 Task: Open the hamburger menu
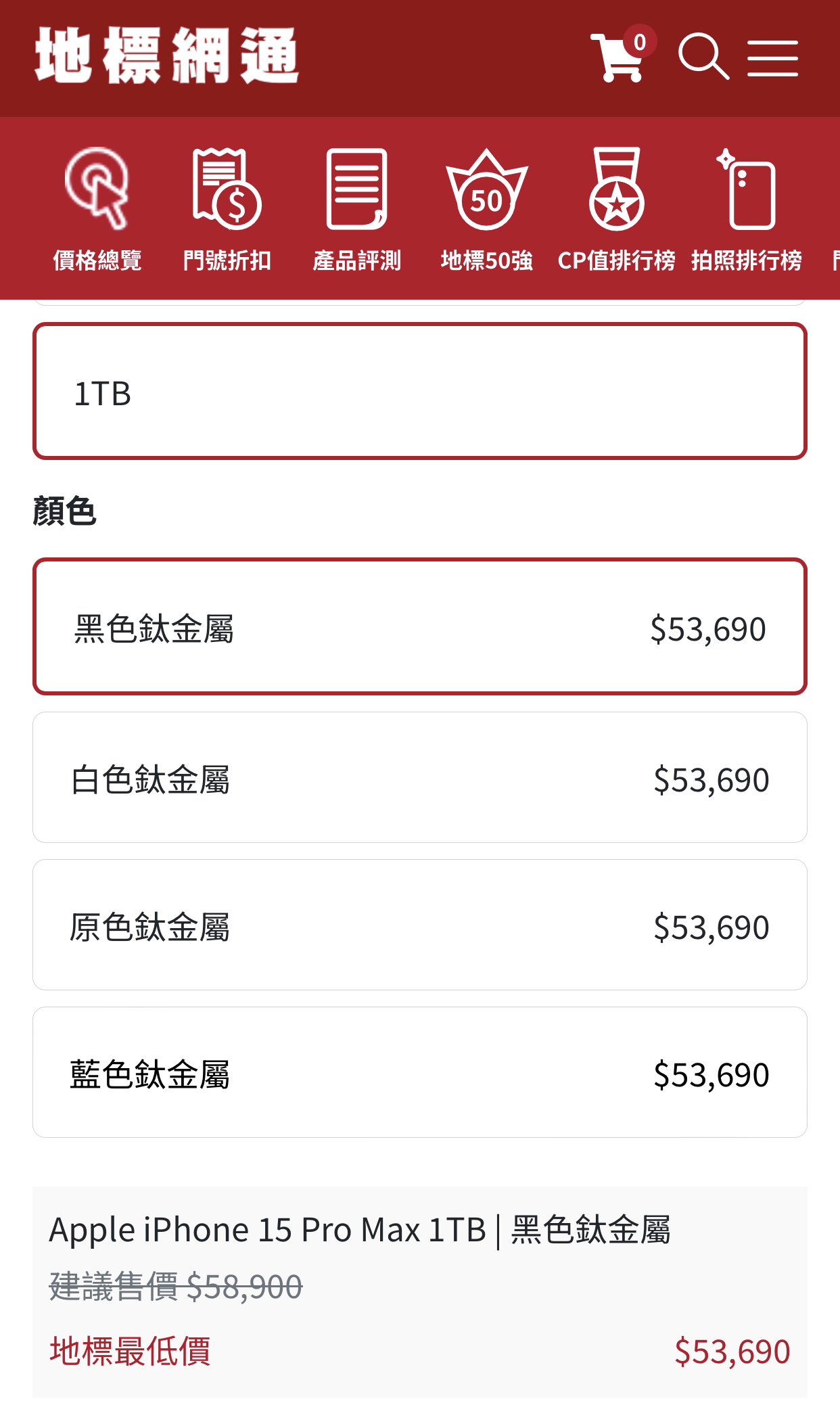pos(772,58)
